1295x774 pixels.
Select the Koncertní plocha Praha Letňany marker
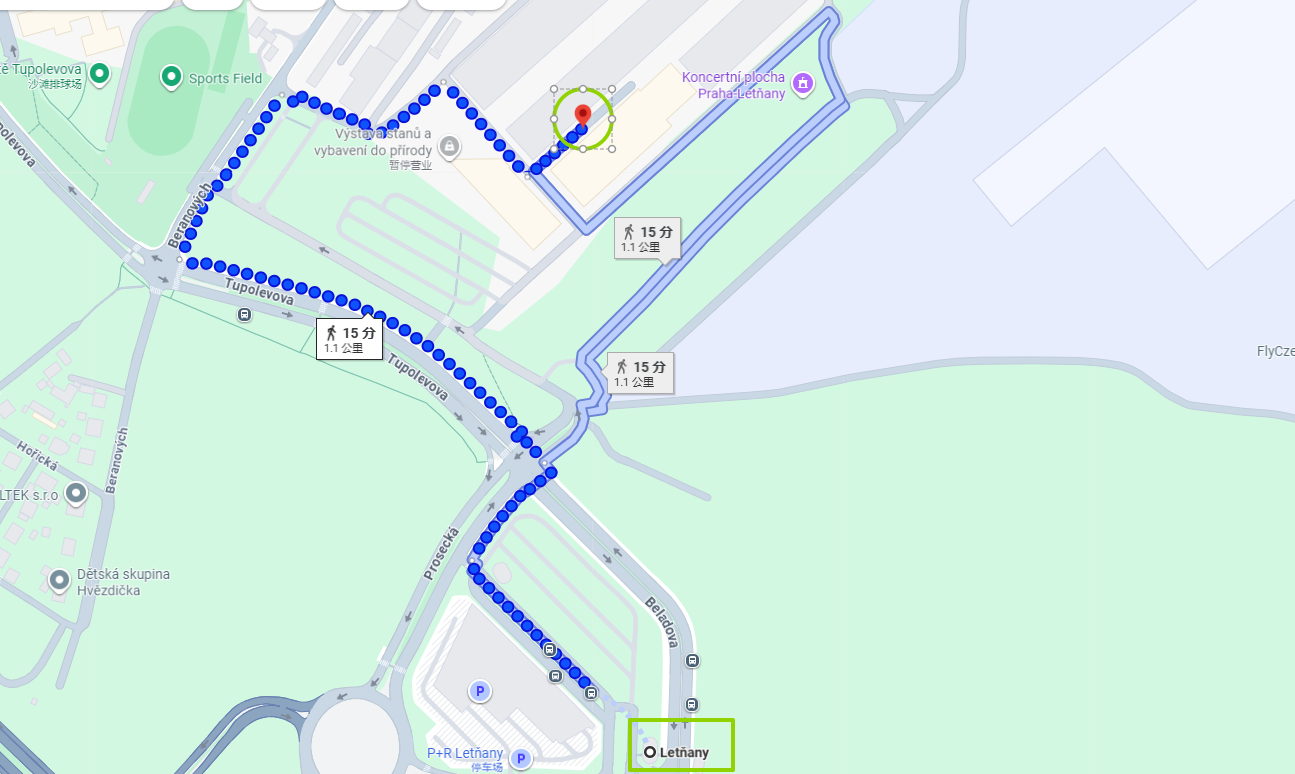point(802,84)
